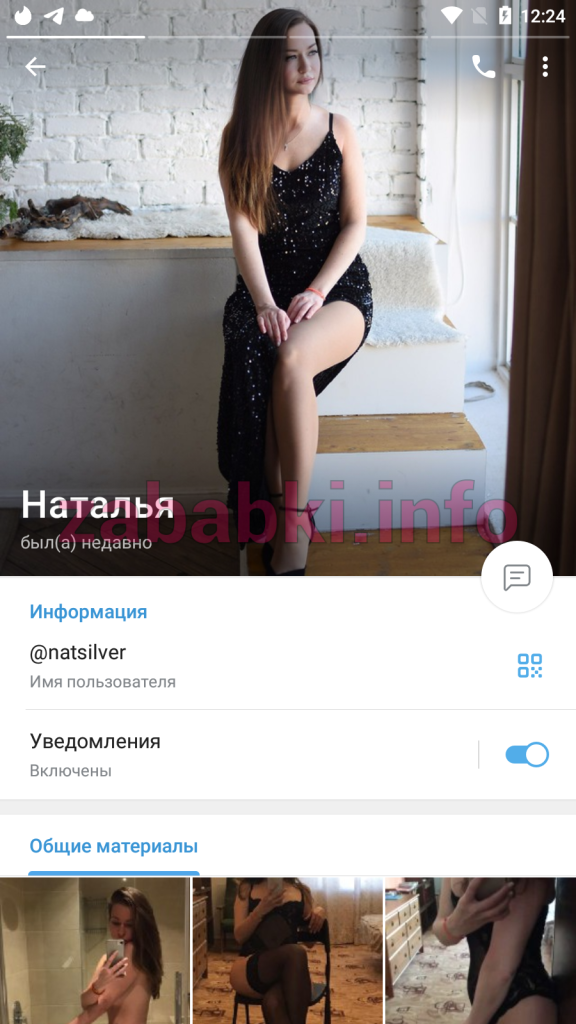Start a voice call with Наталья

(x=483, y=67)
